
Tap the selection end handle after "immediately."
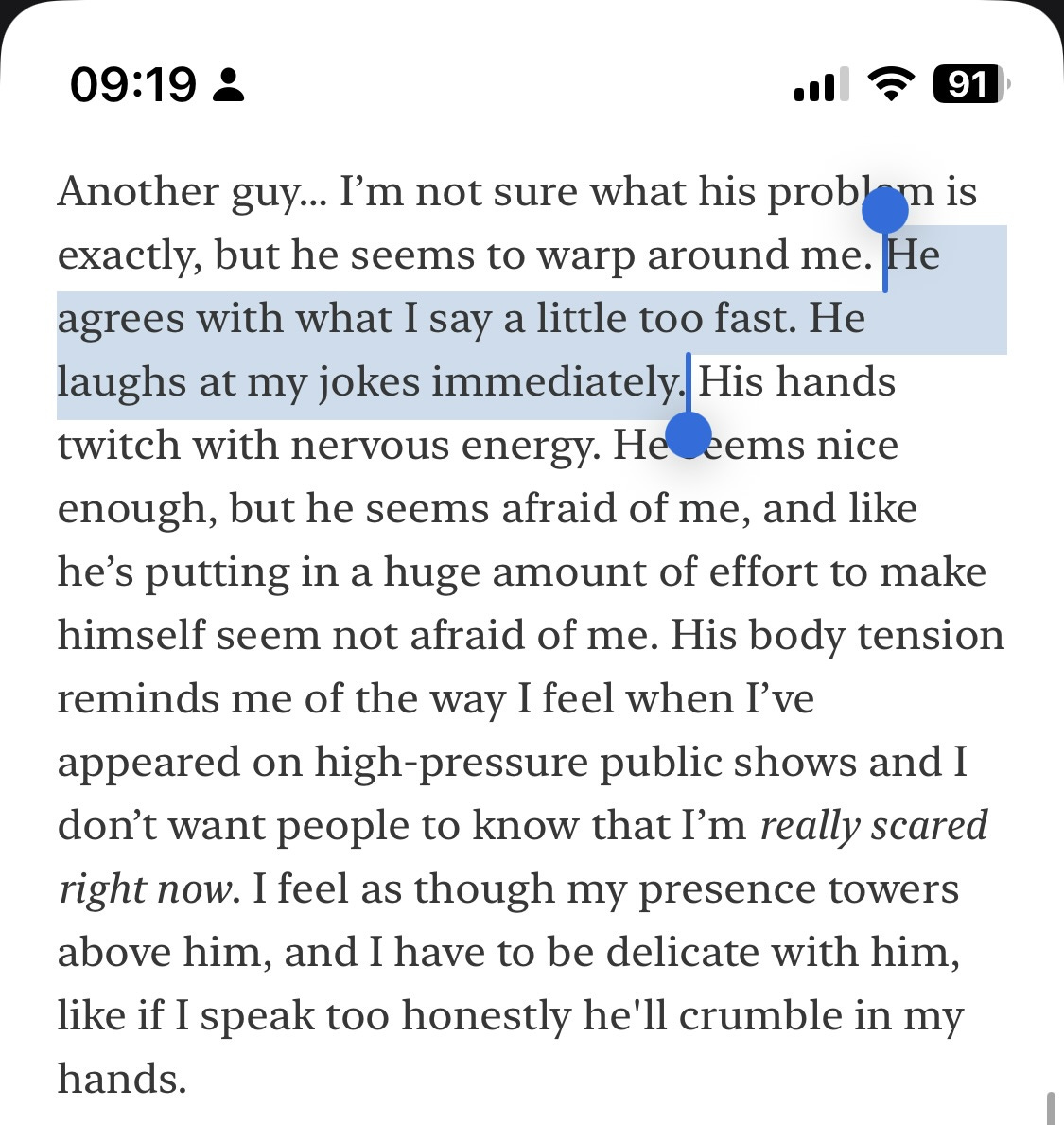689,435
